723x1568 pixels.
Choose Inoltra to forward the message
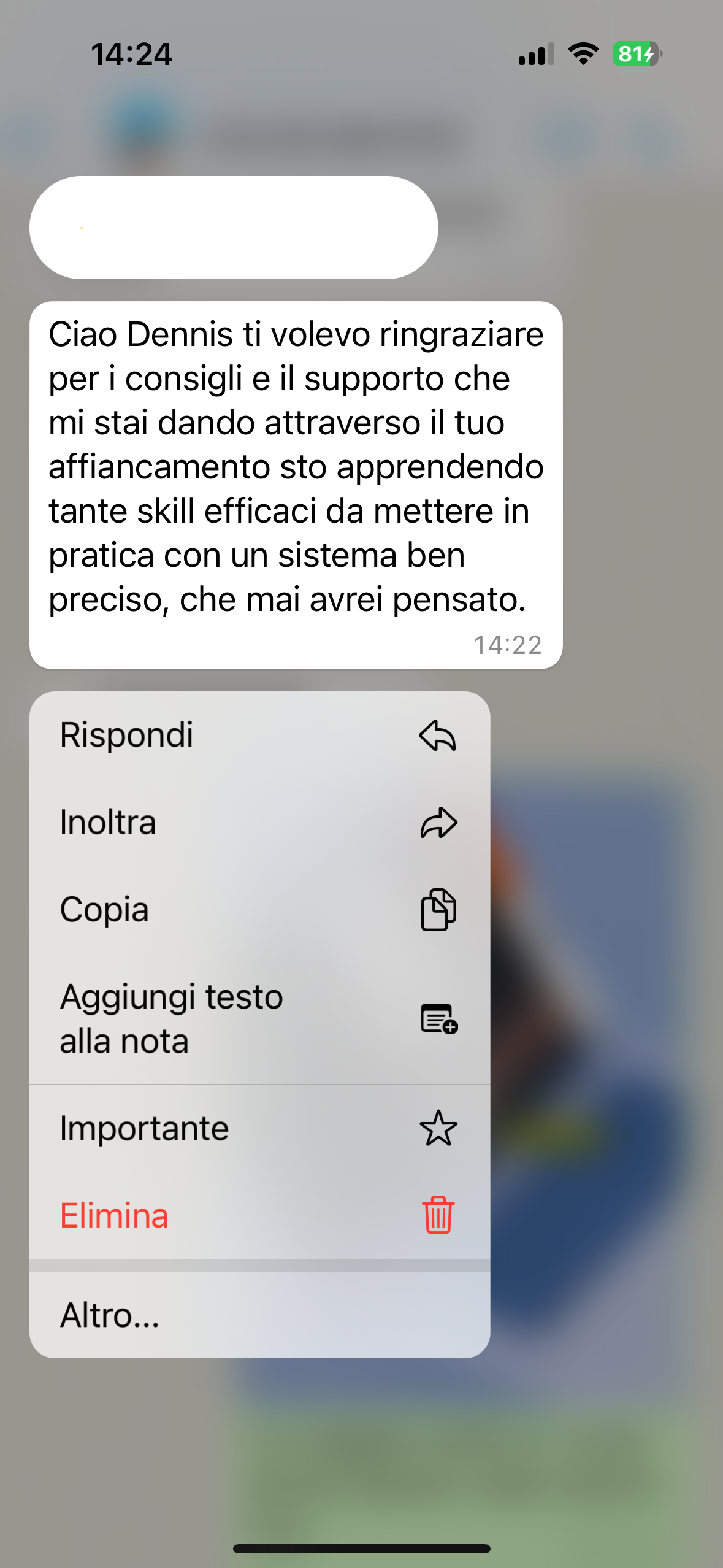pos(259,822)
